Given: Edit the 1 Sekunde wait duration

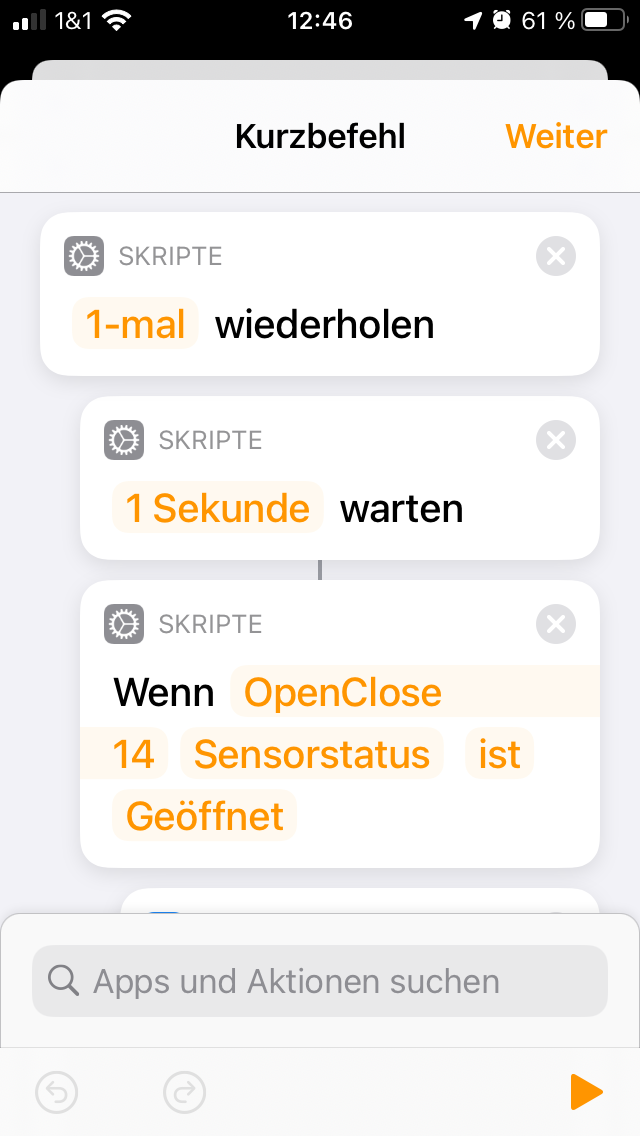Looking at the screenshot, I should pos(217,509).
